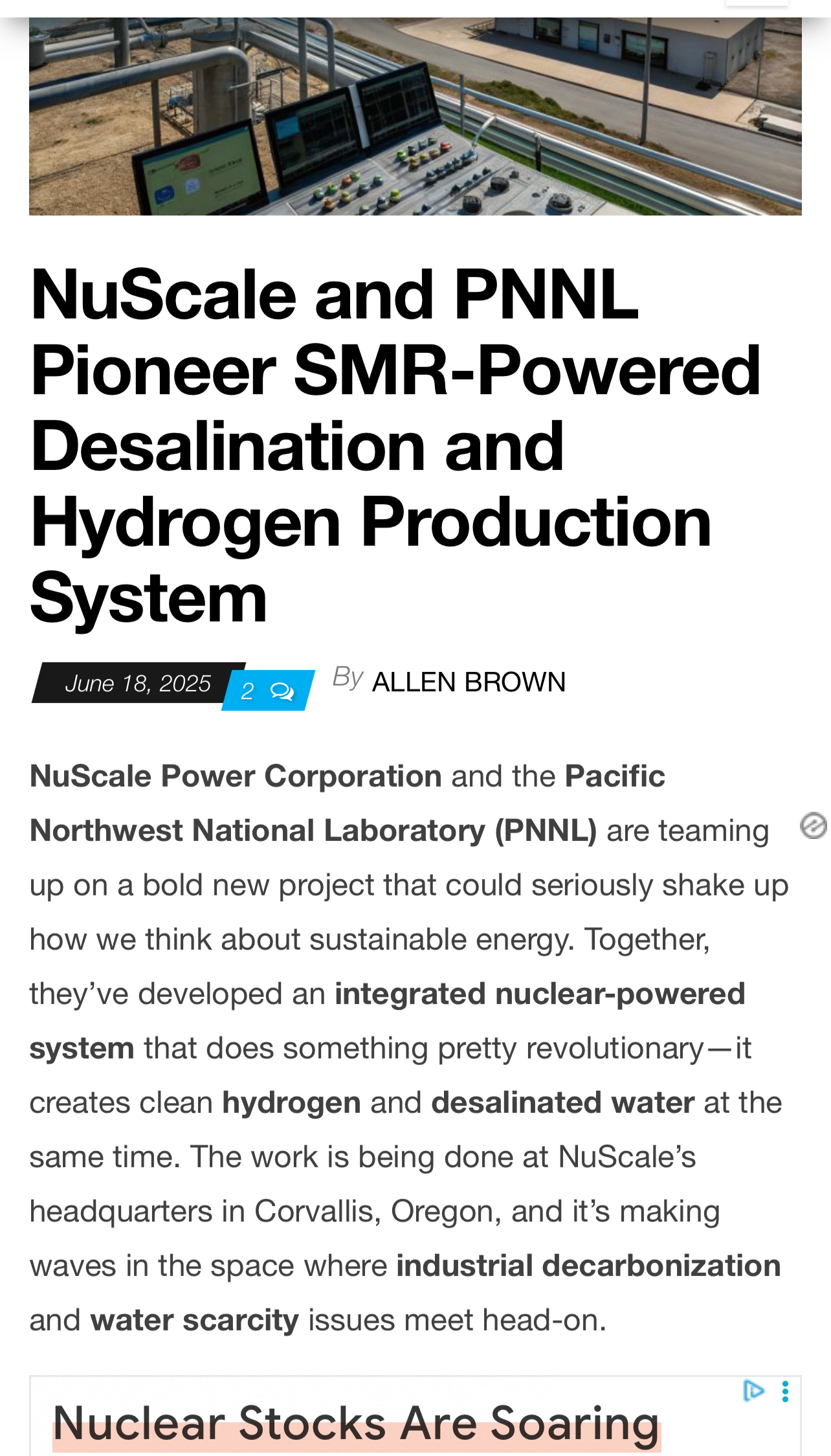Open the Nuclear Stocks Are Soaring ad
831x1456 pixels.
coord(356,1424)
